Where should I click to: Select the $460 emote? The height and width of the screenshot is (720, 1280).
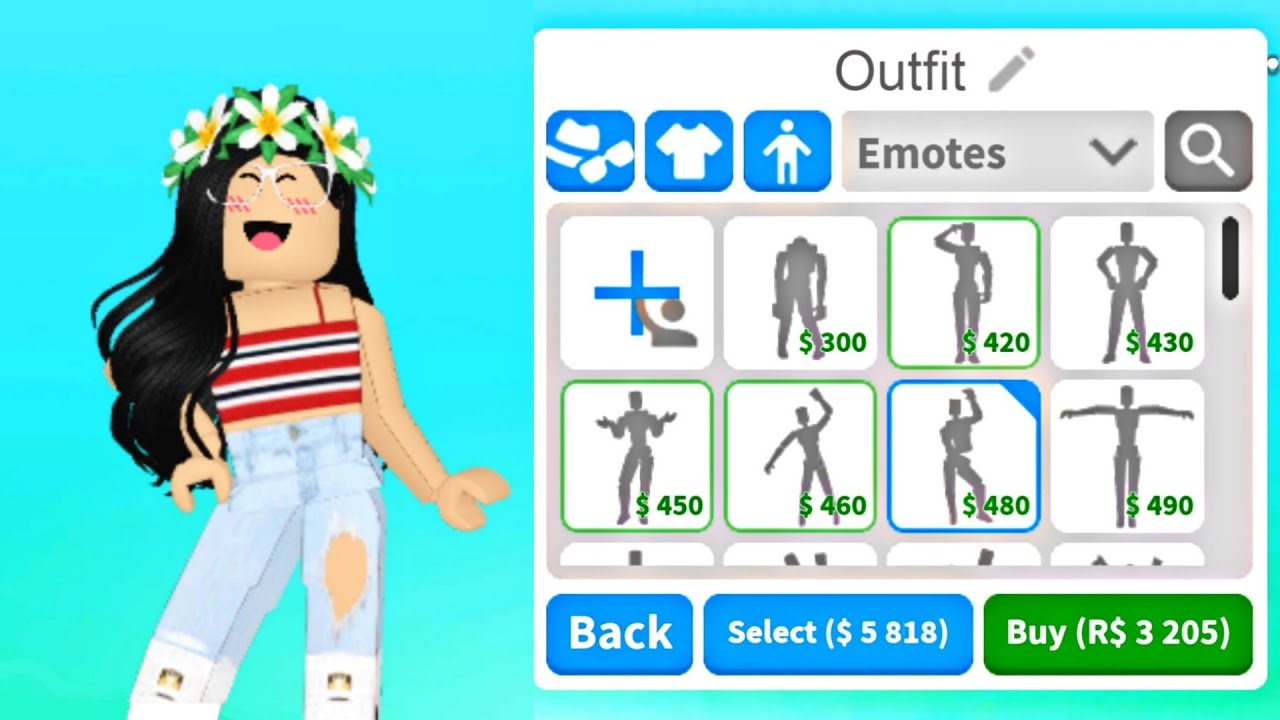pos(800,456)
